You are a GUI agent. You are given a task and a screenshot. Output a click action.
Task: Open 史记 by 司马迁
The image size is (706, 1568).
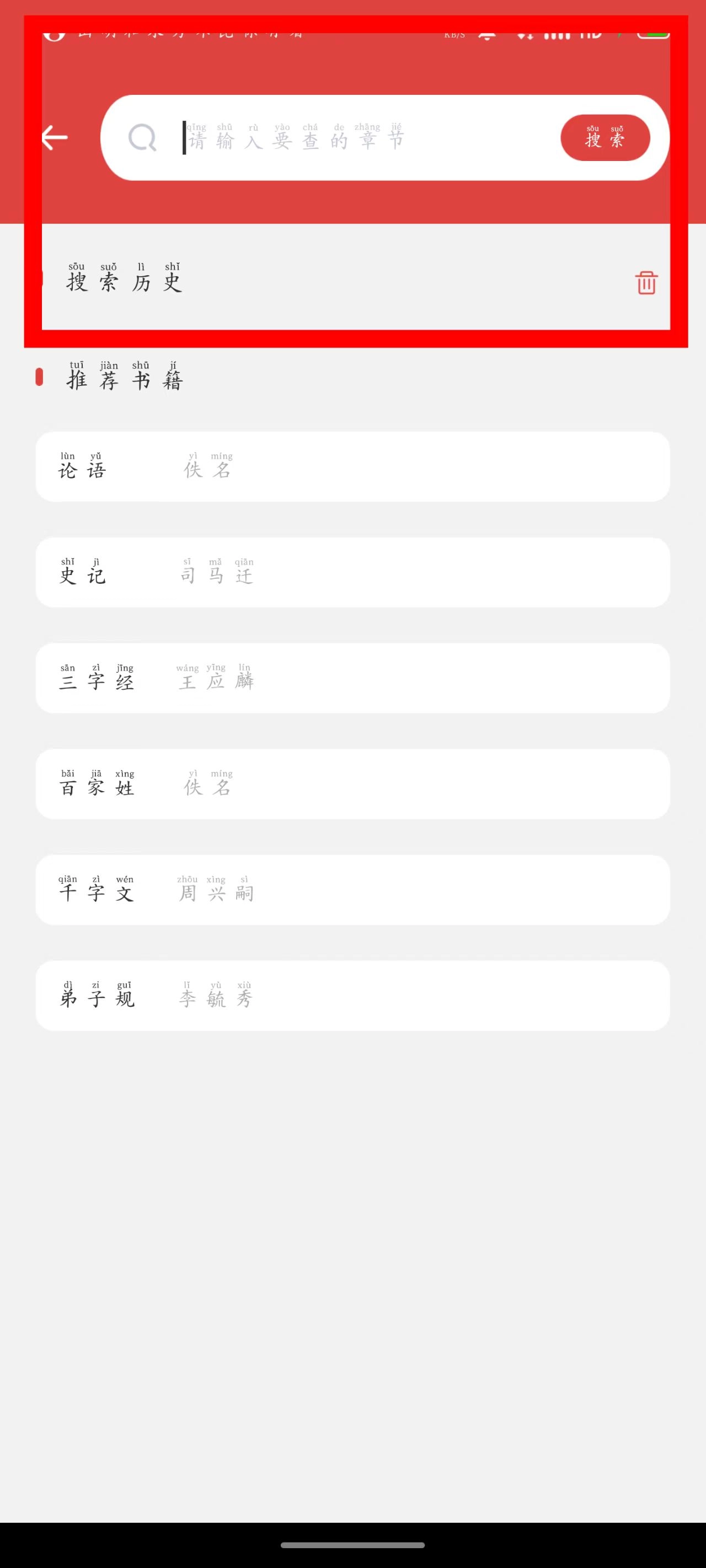pos(352,573)
